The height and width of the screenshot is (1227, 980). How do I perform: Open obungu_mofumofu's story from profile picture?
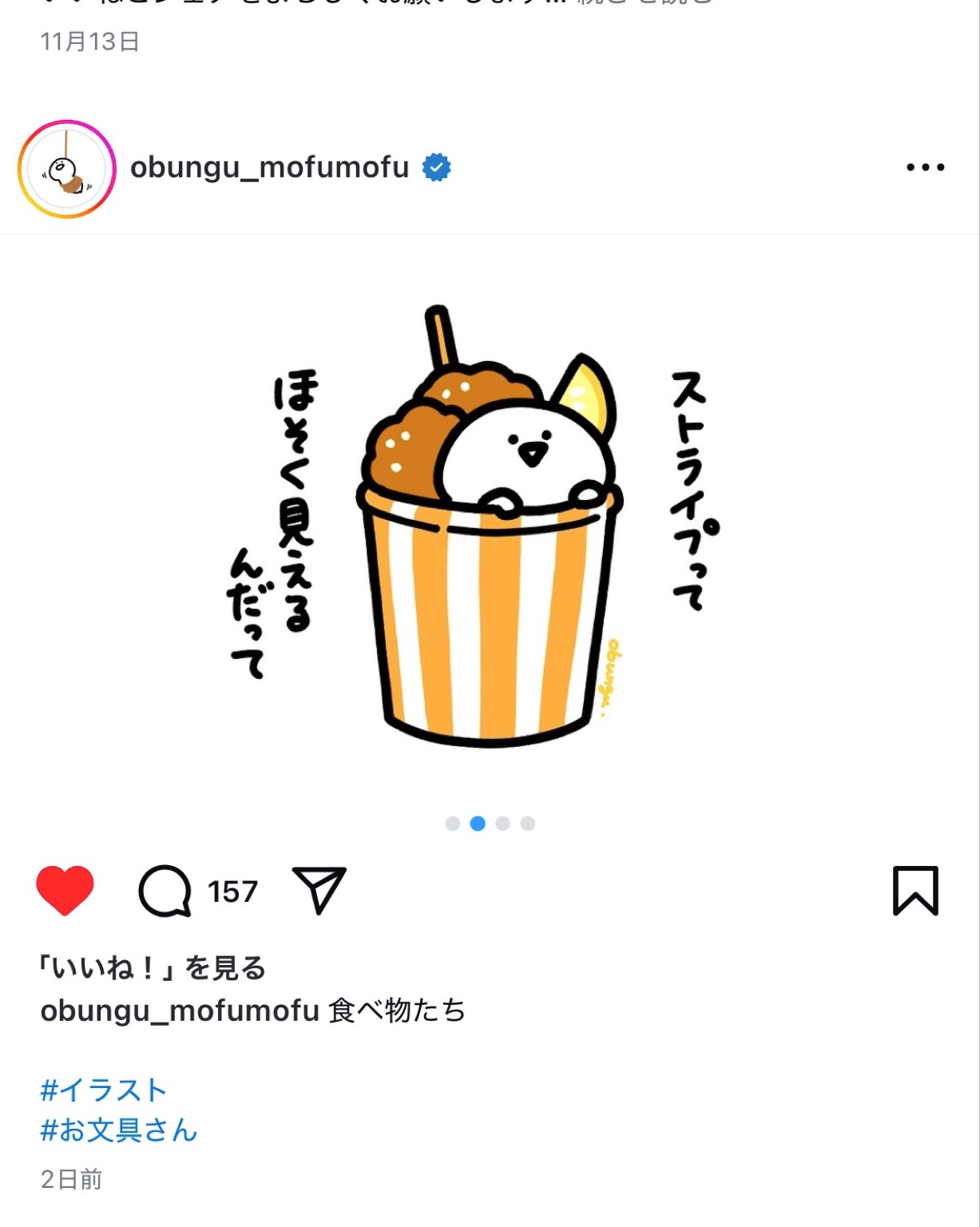pyautogui.click(x=67, y=169)
